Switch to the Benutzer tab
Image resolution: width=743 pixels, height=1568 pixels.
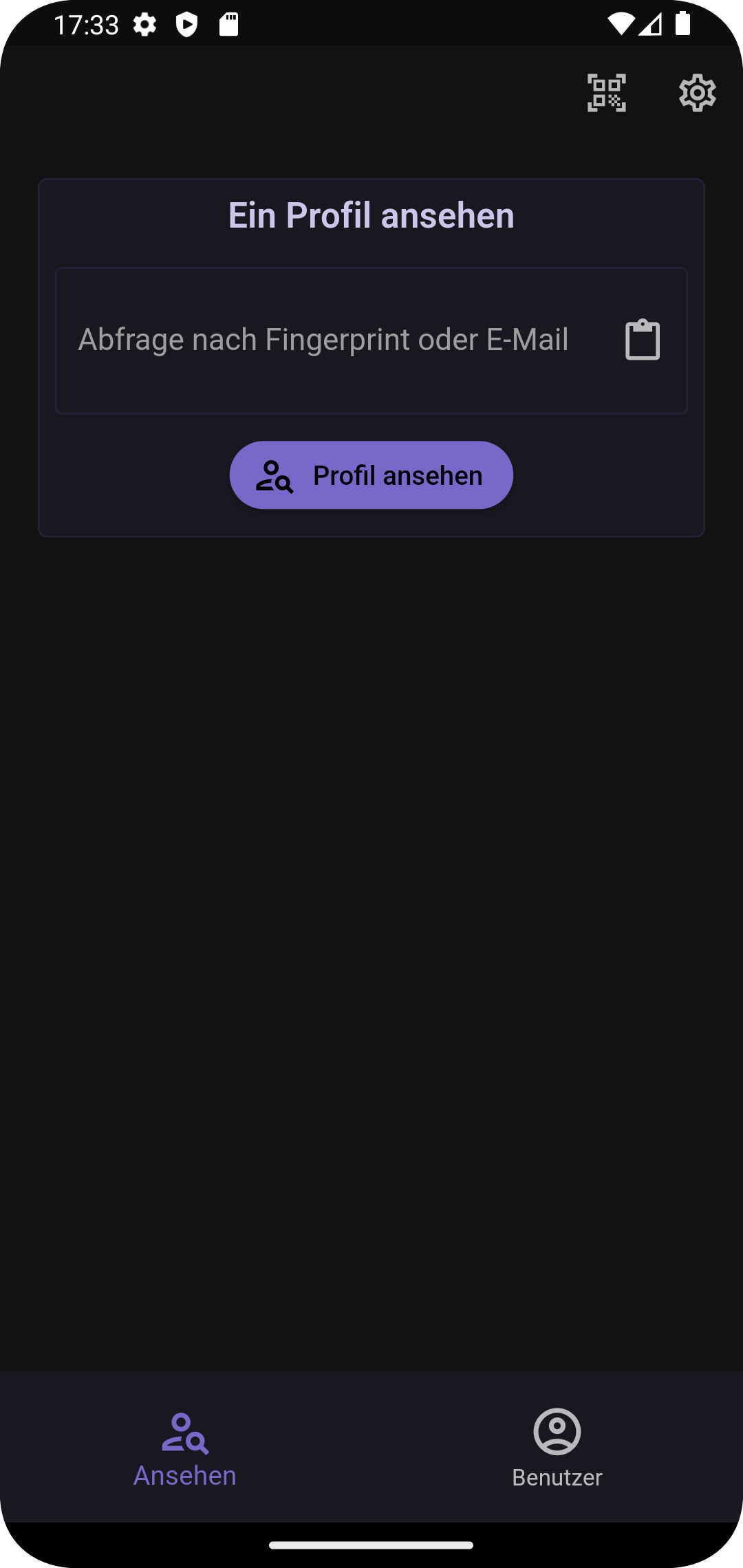click(x=557, y=1447)
